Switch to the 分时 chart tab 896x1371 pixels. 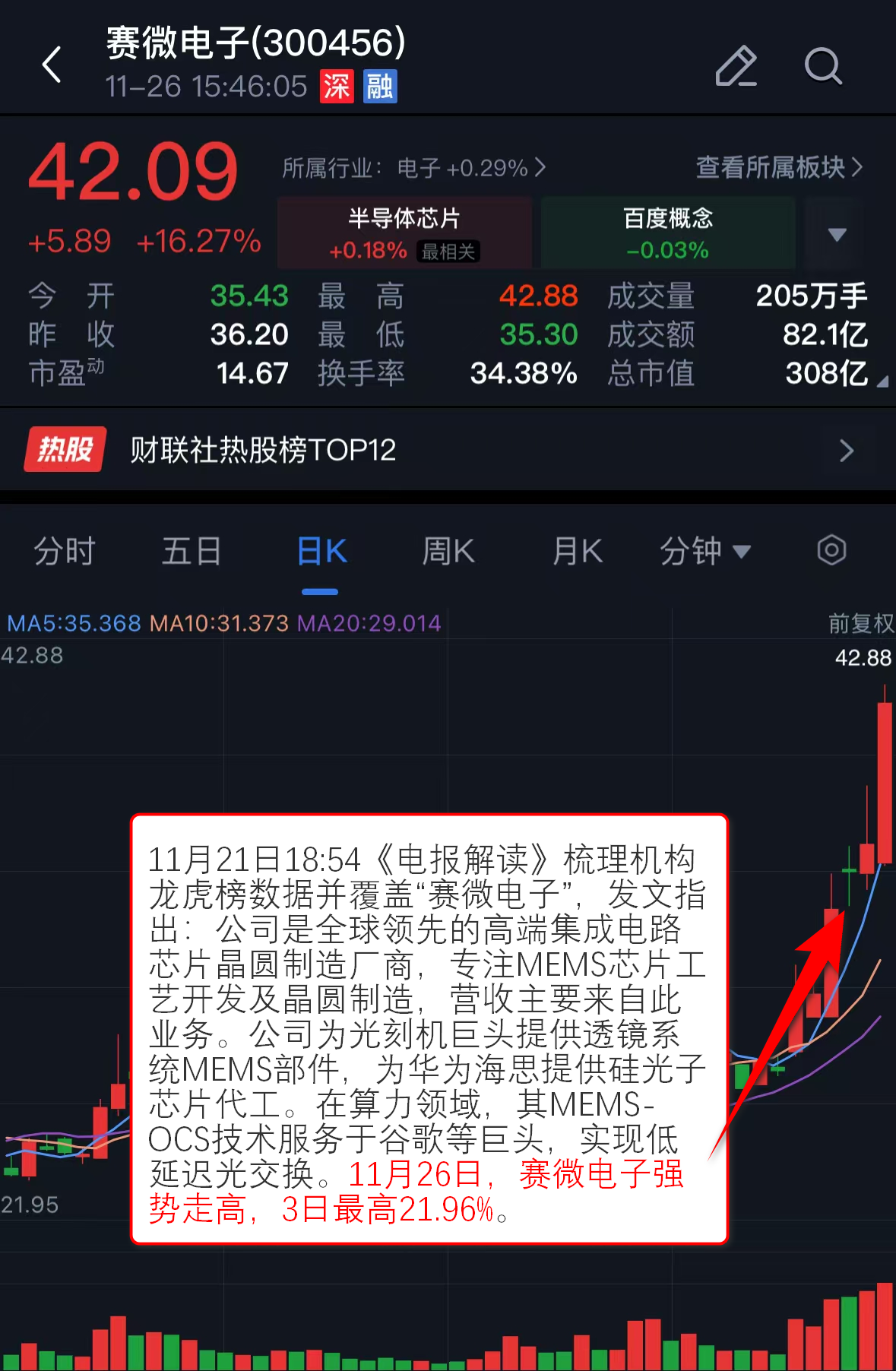[65, 551]
